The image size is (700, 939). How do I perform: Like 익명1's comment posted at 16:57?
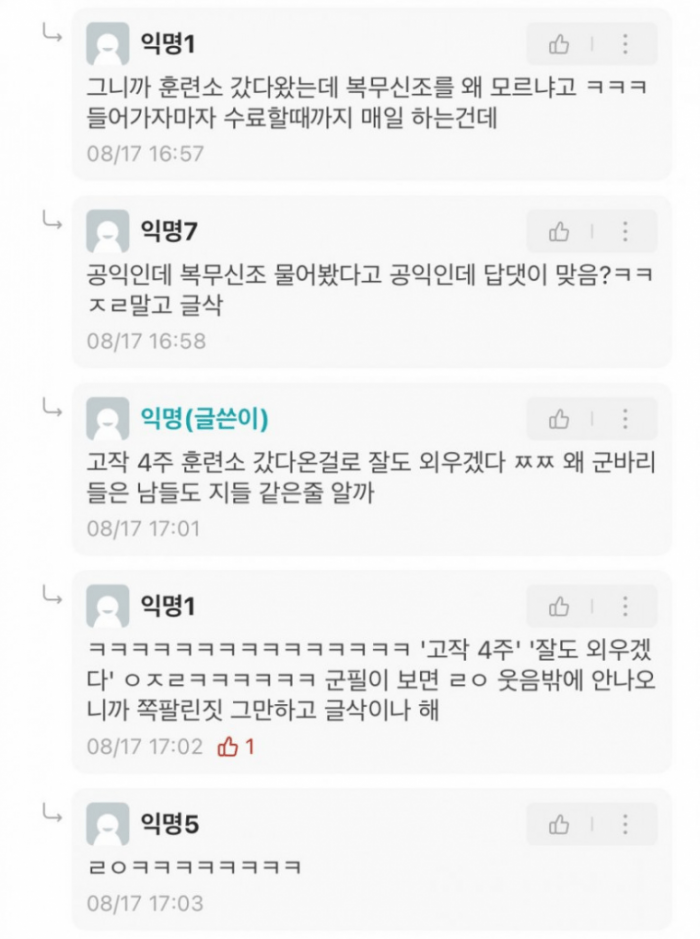[x=559, y=44]
